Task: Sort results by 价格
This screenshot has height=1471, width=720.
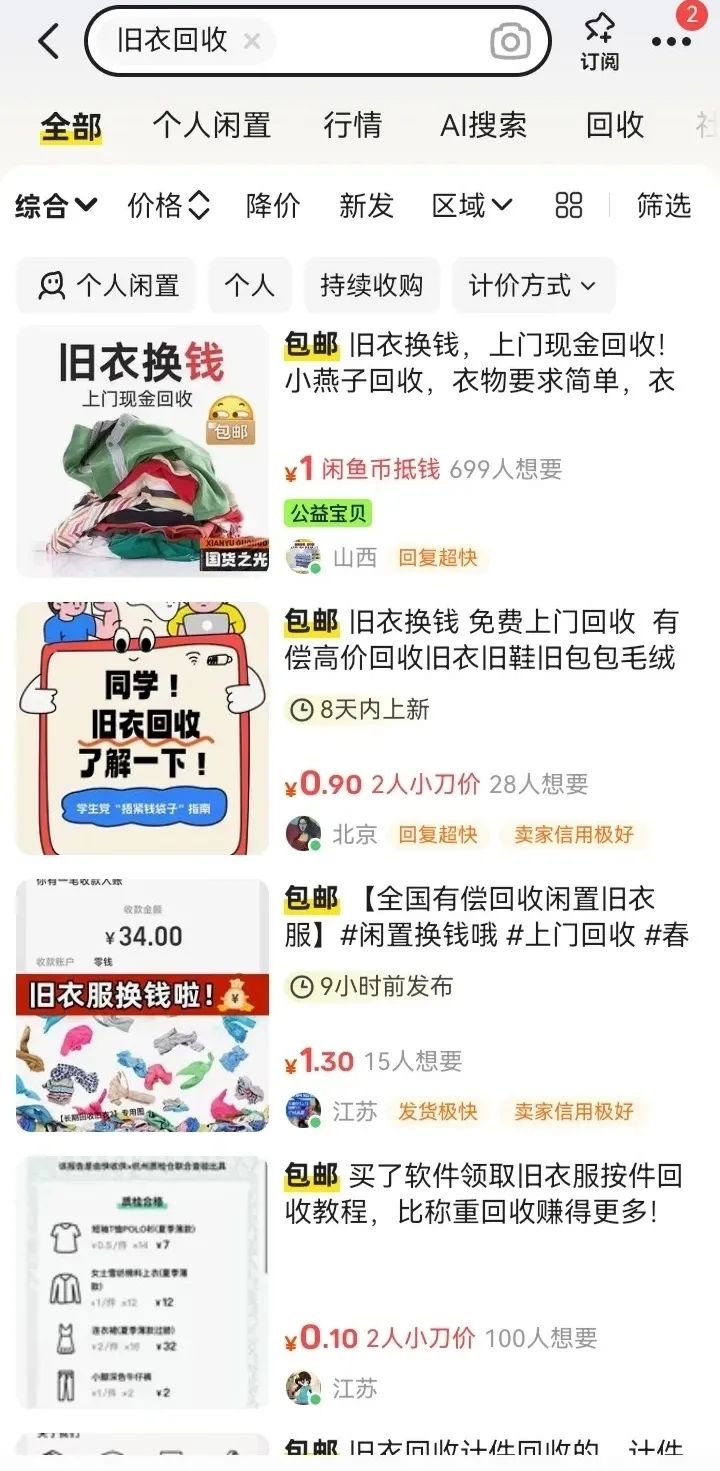Action: click(169, 206)
